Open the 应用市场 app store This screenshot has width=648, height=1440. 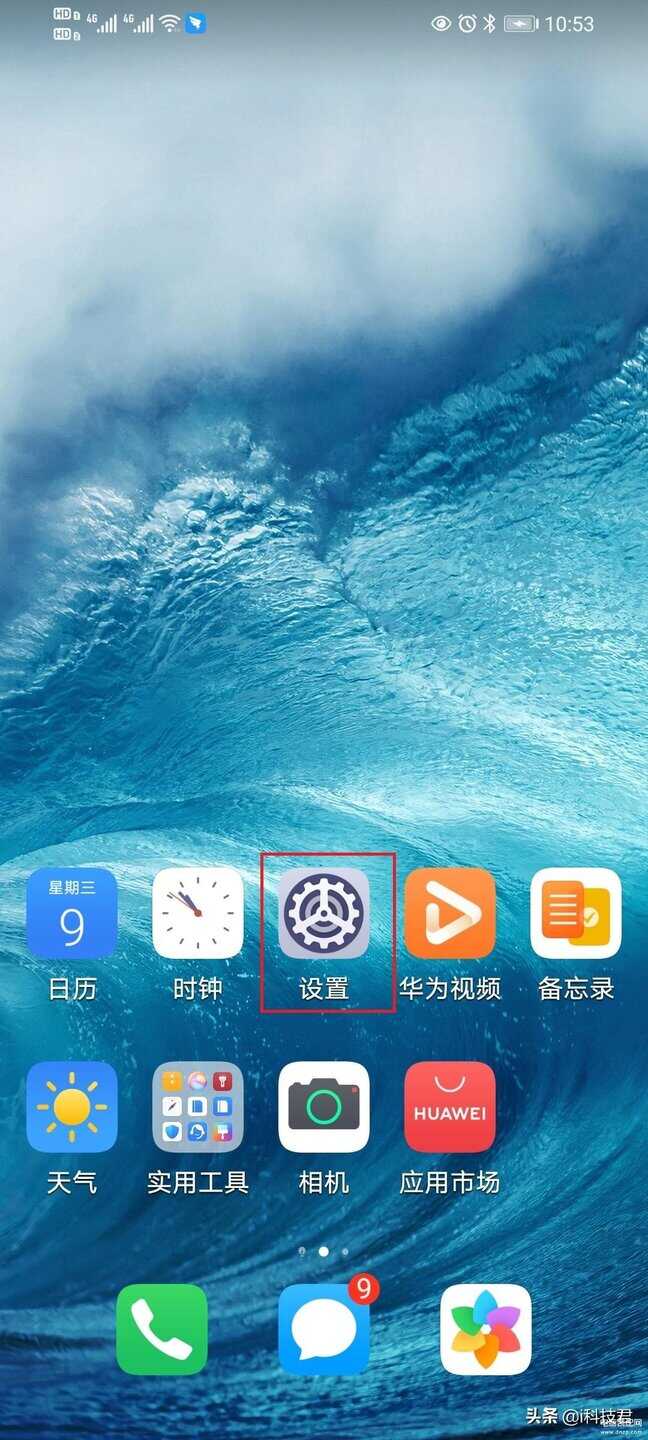coord(450,1107)
